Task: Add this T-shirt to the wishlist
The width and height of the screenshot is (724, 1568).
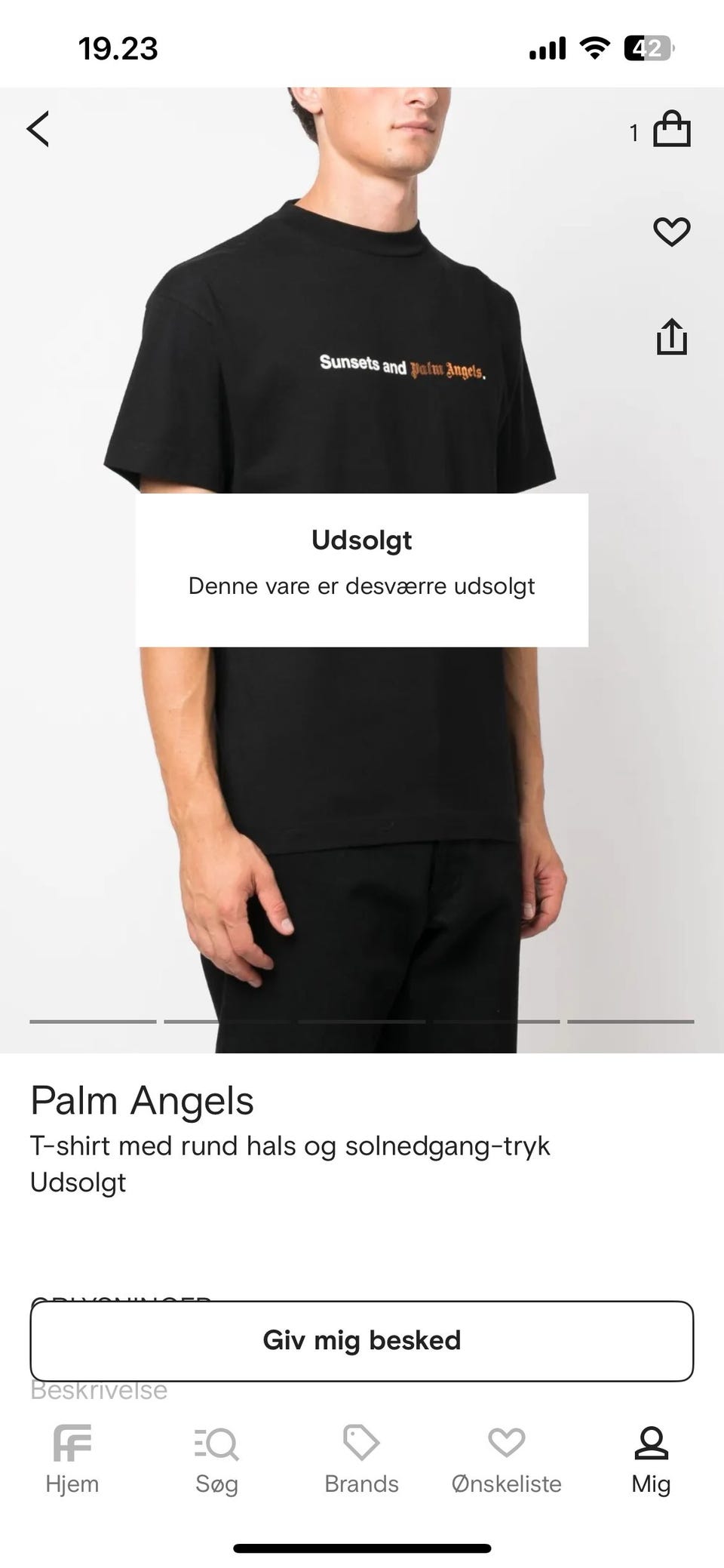Action: pos(671,232)
